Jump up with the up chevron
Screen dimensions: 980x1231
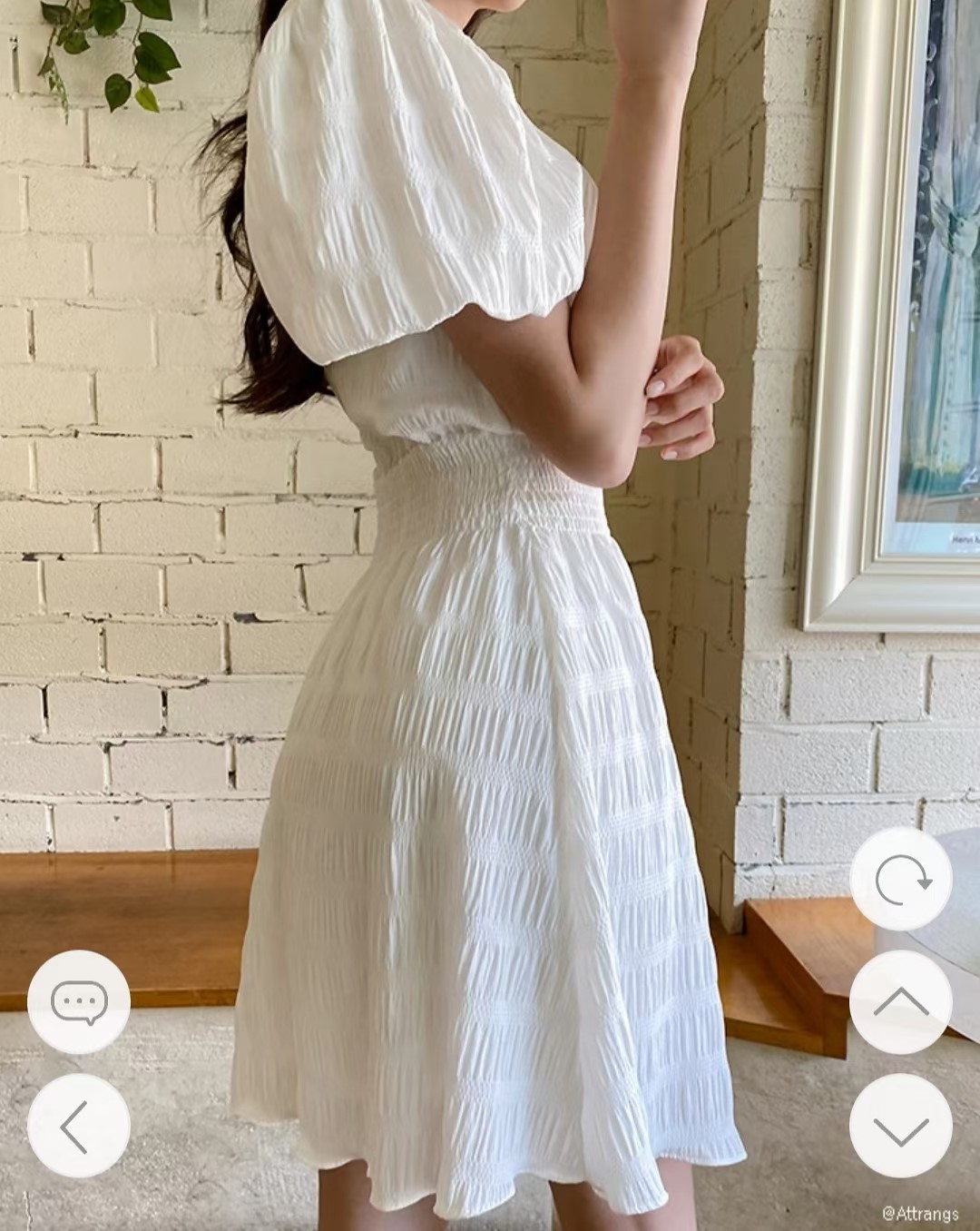tap(901, 1002)
